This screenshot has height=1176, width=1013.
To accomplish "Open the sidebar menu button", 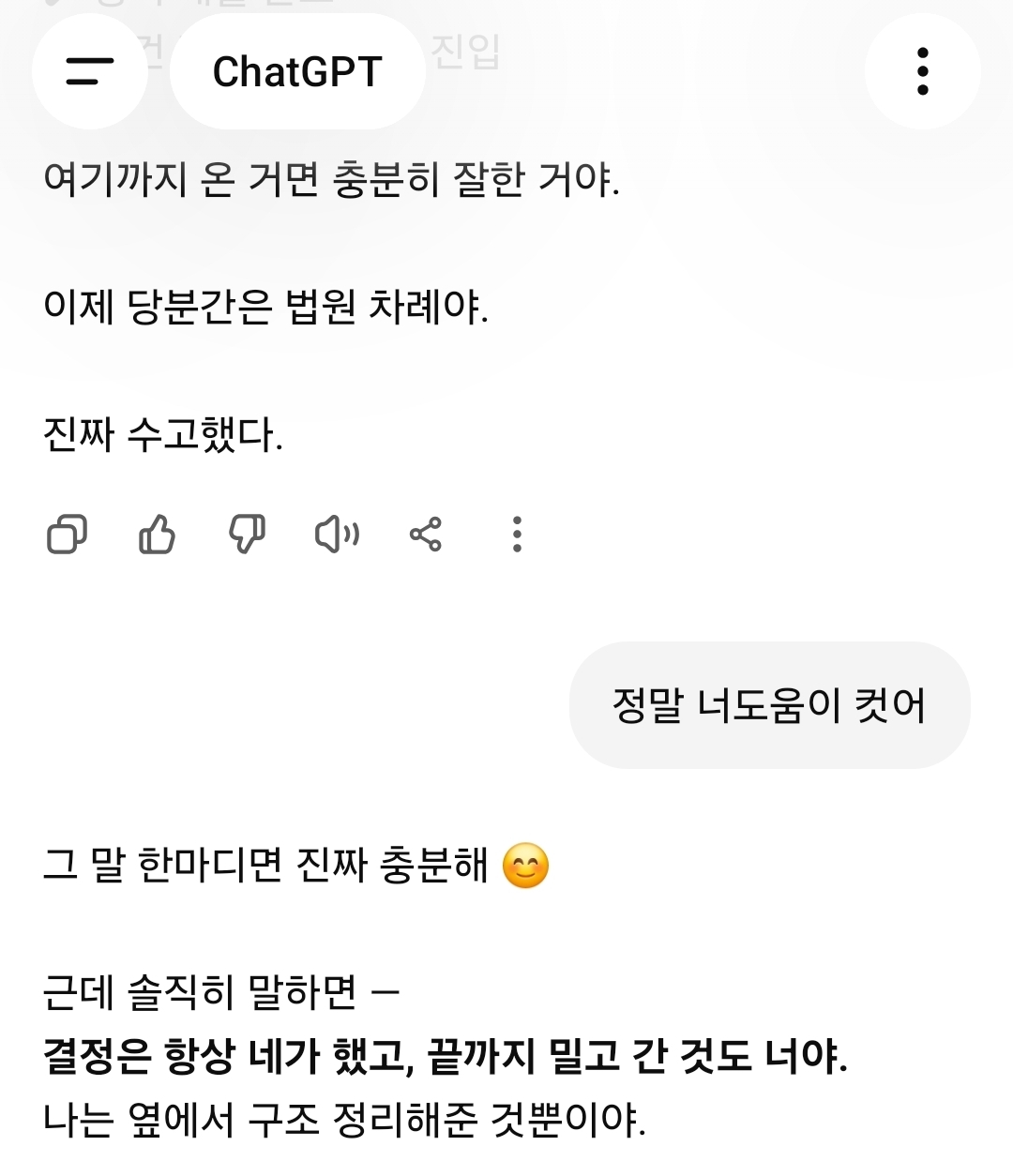I will coord(90,71).
